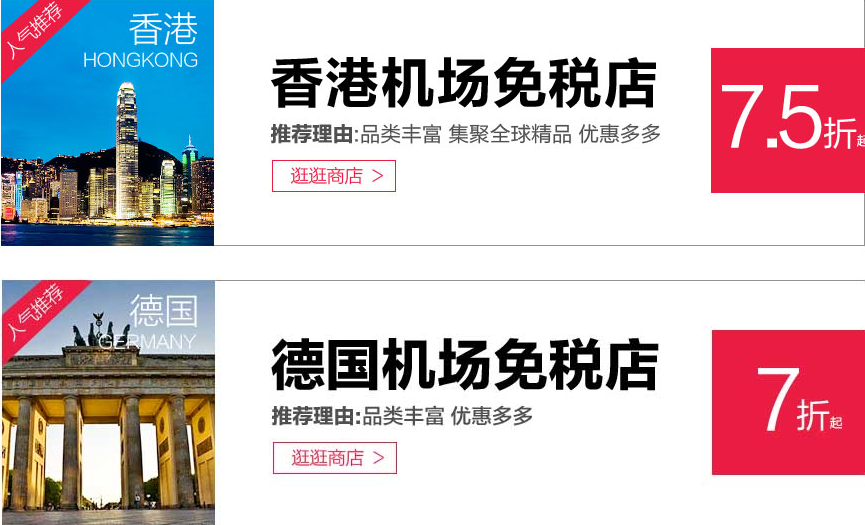
Task: Open the Germany Brandenburg Gate picture tile
Action: [x=108, y=402]
